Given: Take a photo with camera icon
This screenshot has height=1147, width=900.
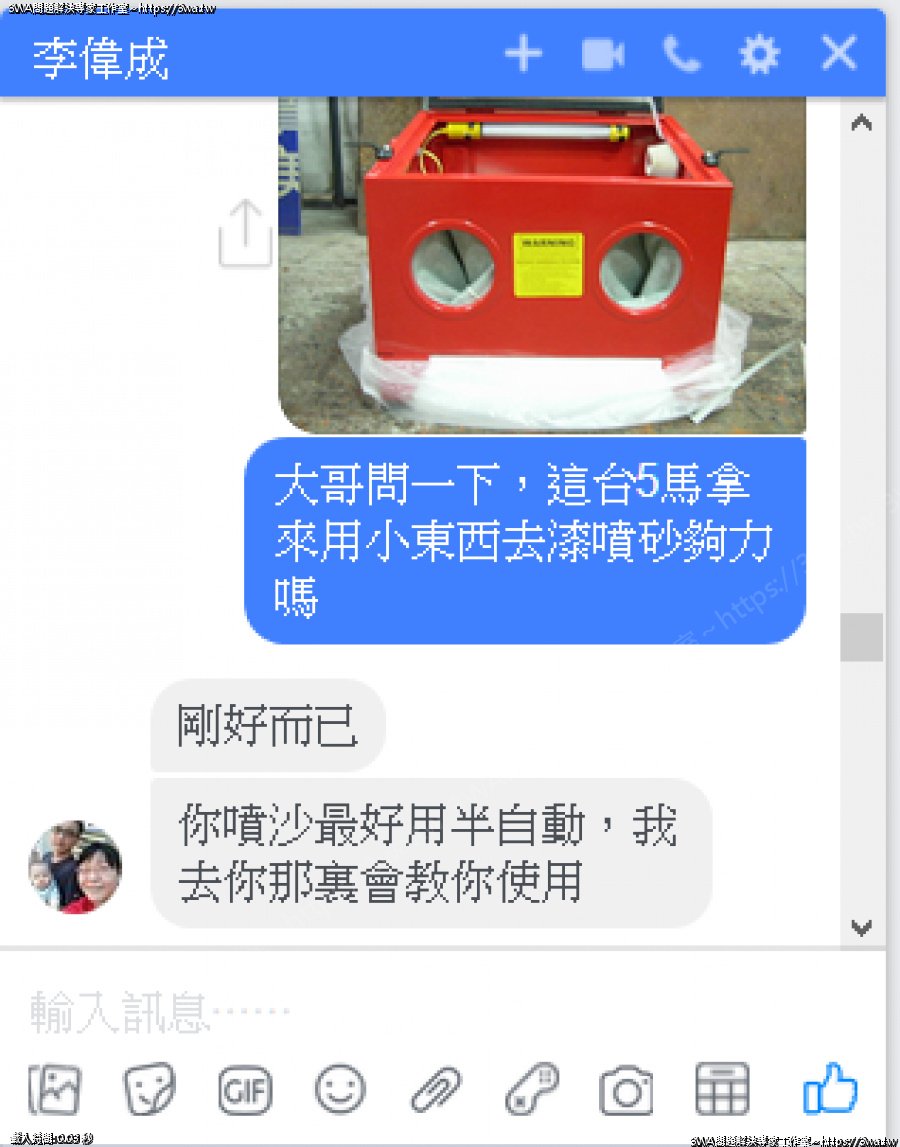Looking at the screenshot, I should click(x=626, y=1091).
